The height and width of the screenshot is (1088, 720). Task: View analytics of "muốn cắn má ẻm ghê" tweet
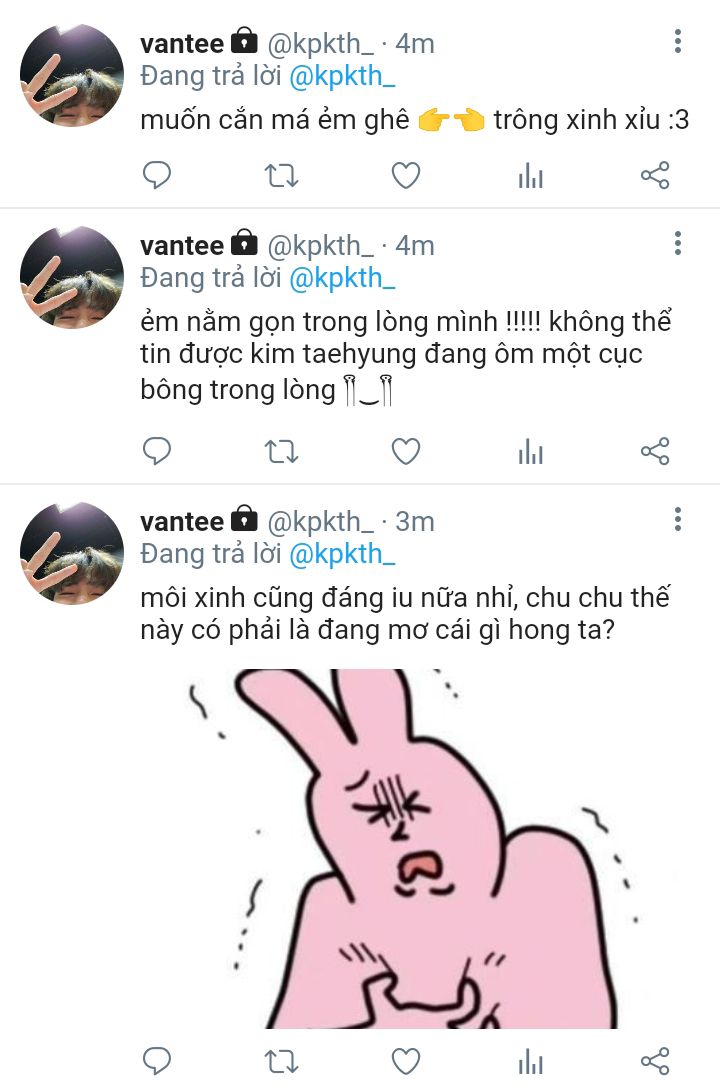[531, 176]
